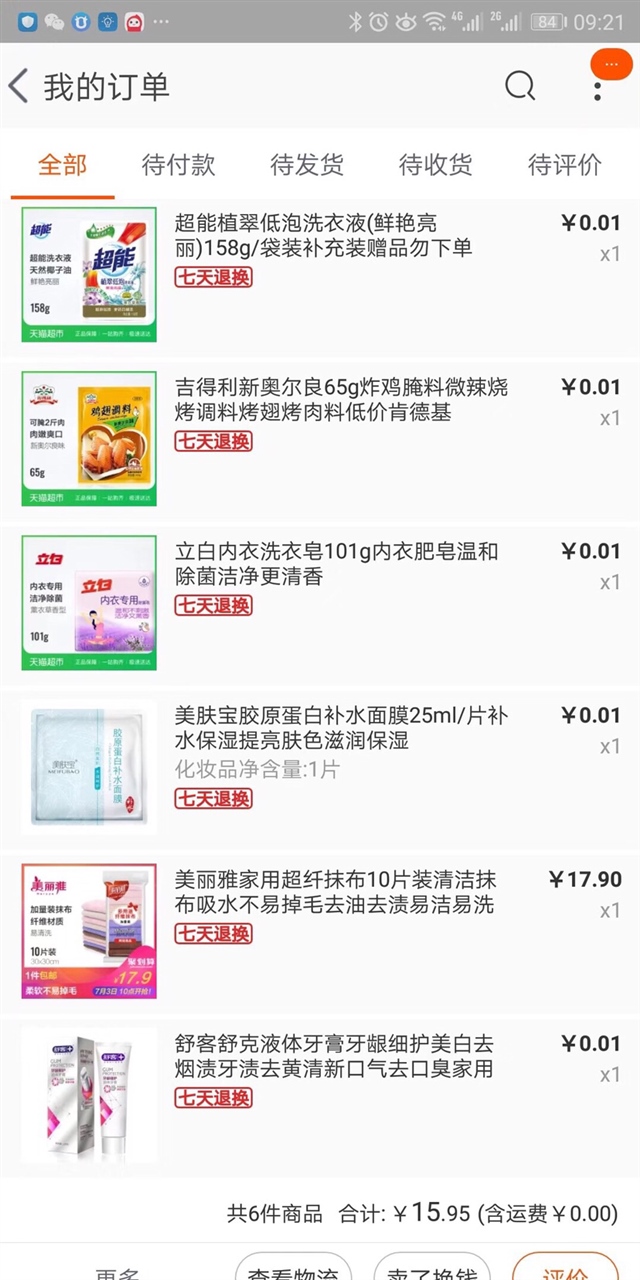Select the 待评价 tab
Viewport: 640px width, 1280px height.
564,165
